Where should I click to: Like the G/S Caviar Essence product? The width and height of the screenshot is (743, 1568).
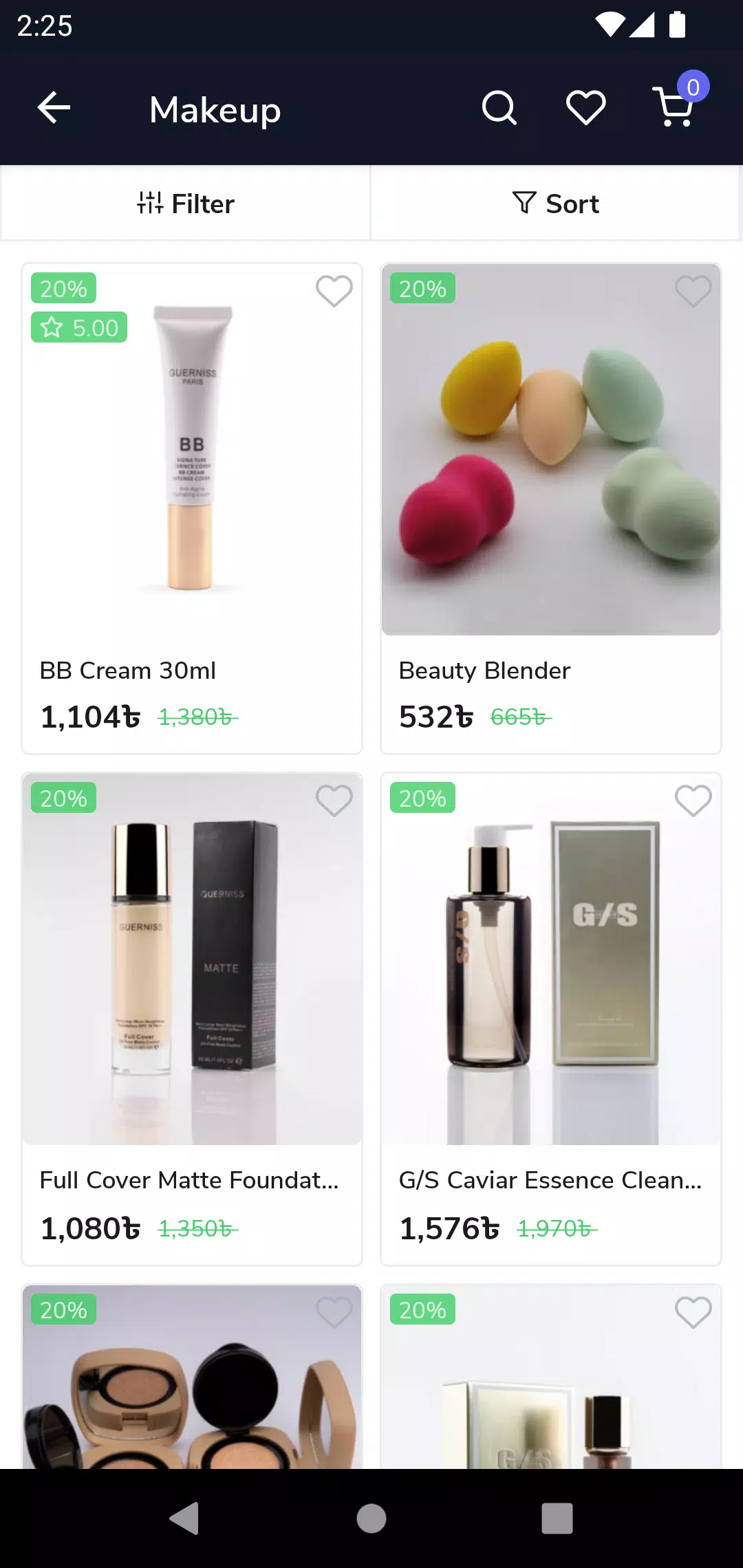click(x=693, y=801)
